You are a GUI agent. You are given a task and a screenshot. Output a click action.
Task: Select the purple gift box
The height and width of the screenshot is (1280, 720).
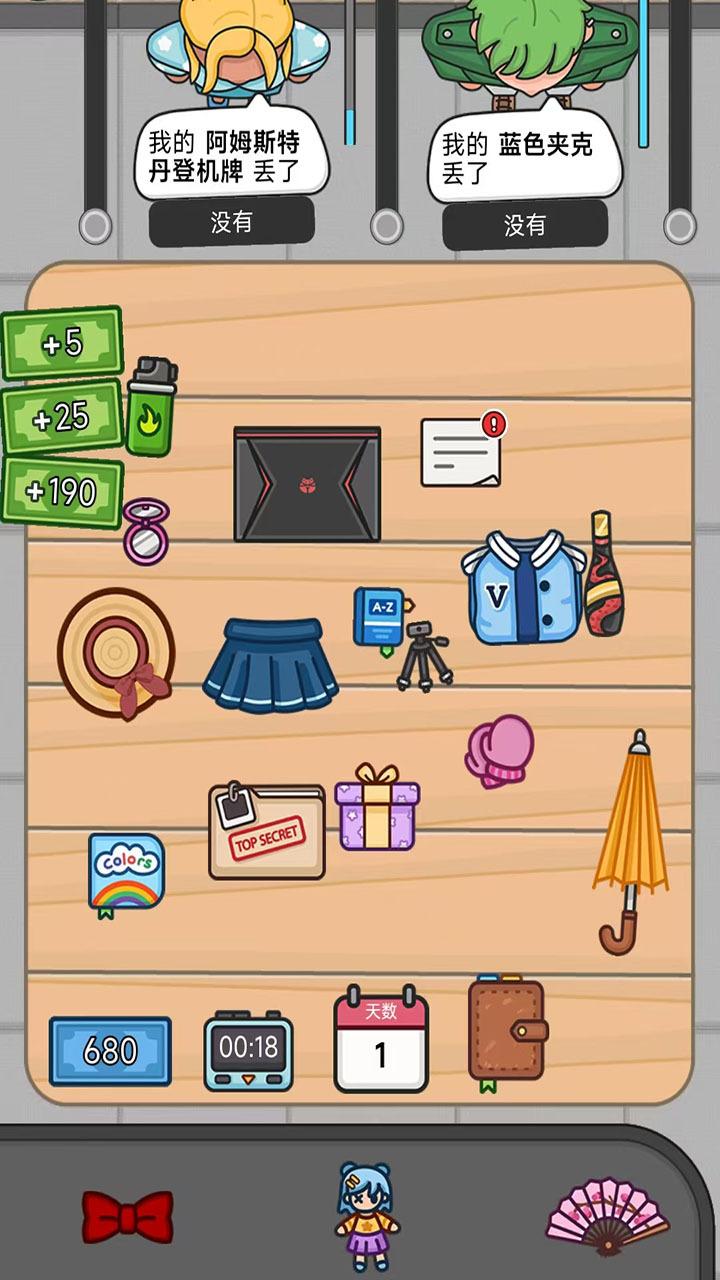tap(377, 809)
